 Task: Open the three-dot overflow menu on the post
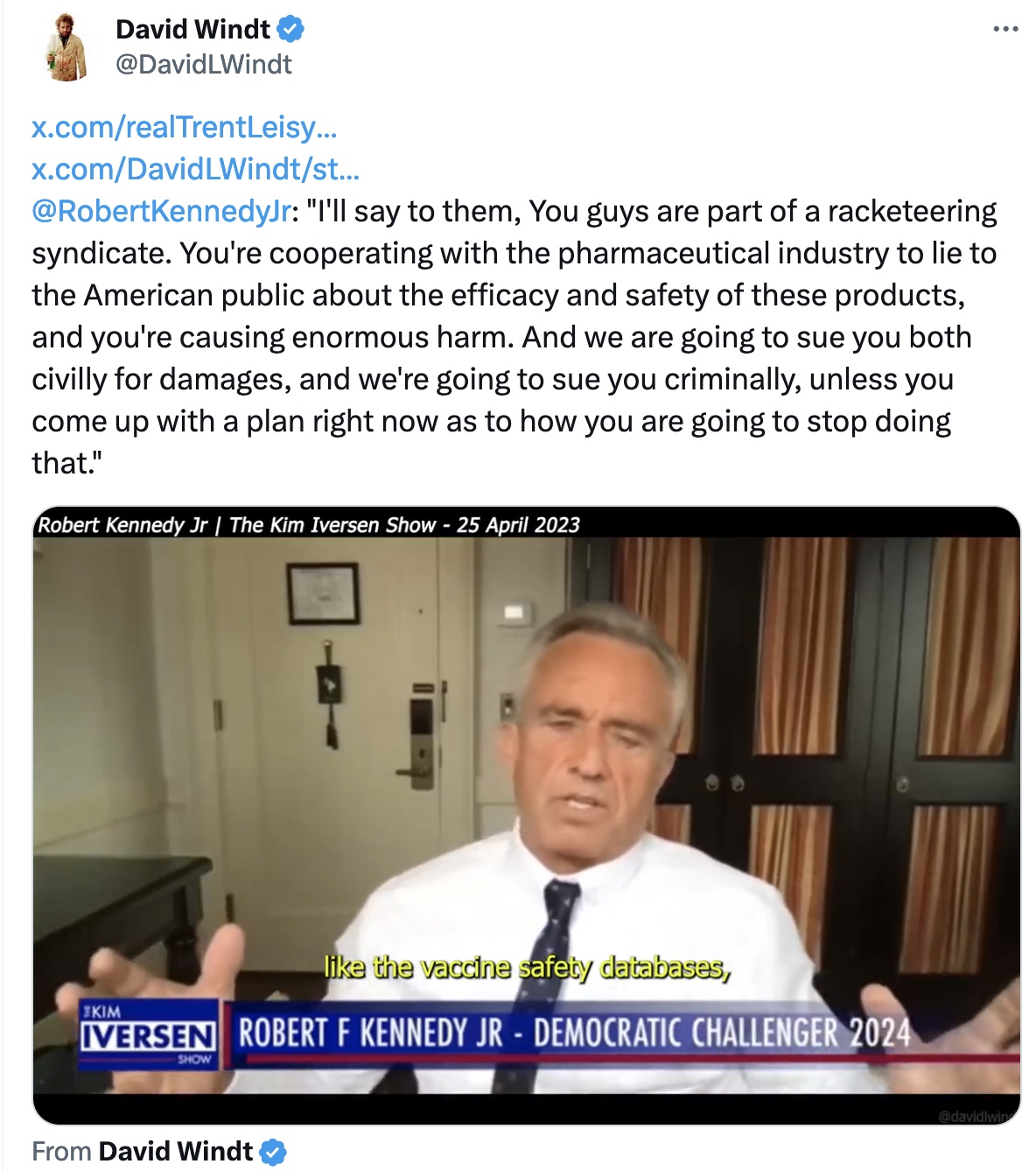tap(1005, 30)
